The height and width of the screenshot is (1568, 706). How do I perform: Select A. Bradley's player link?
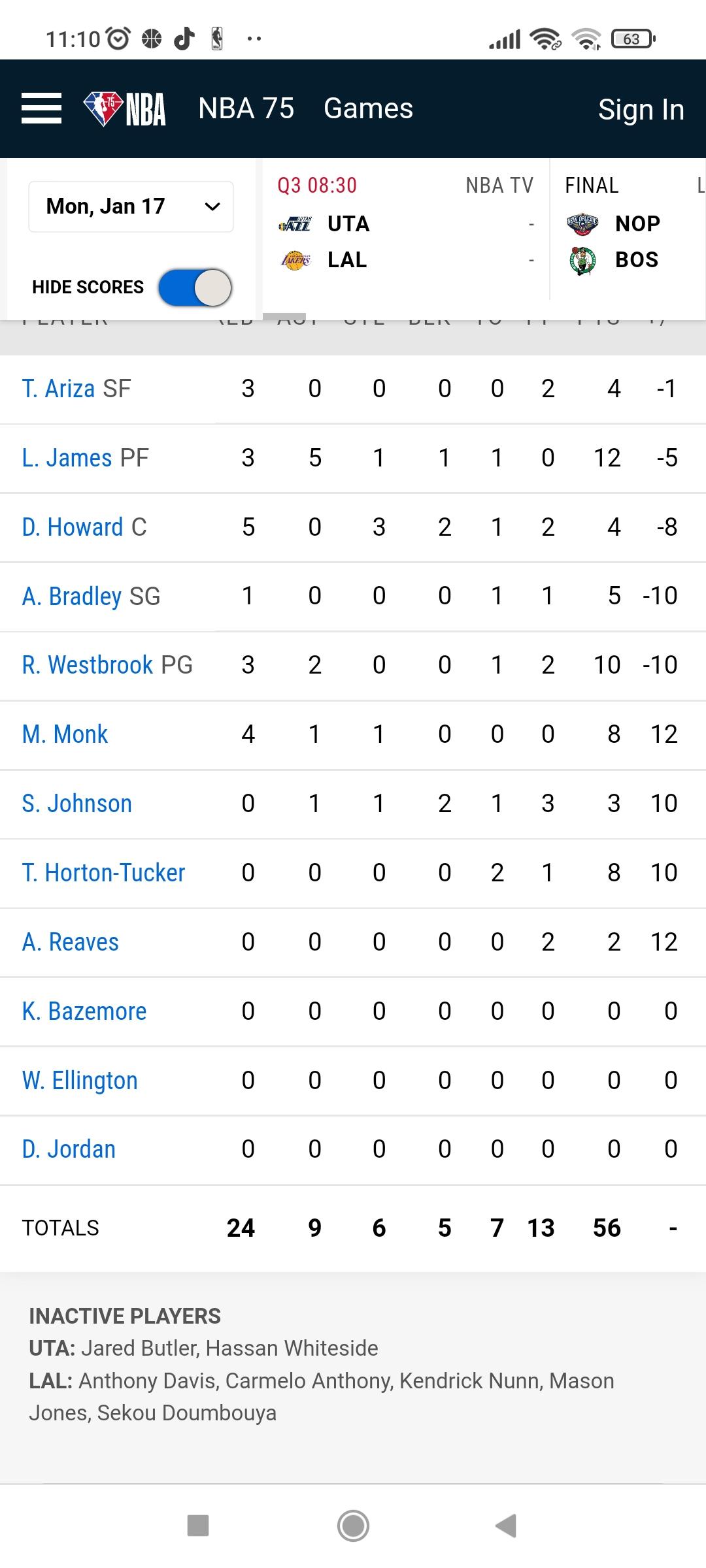71,596
